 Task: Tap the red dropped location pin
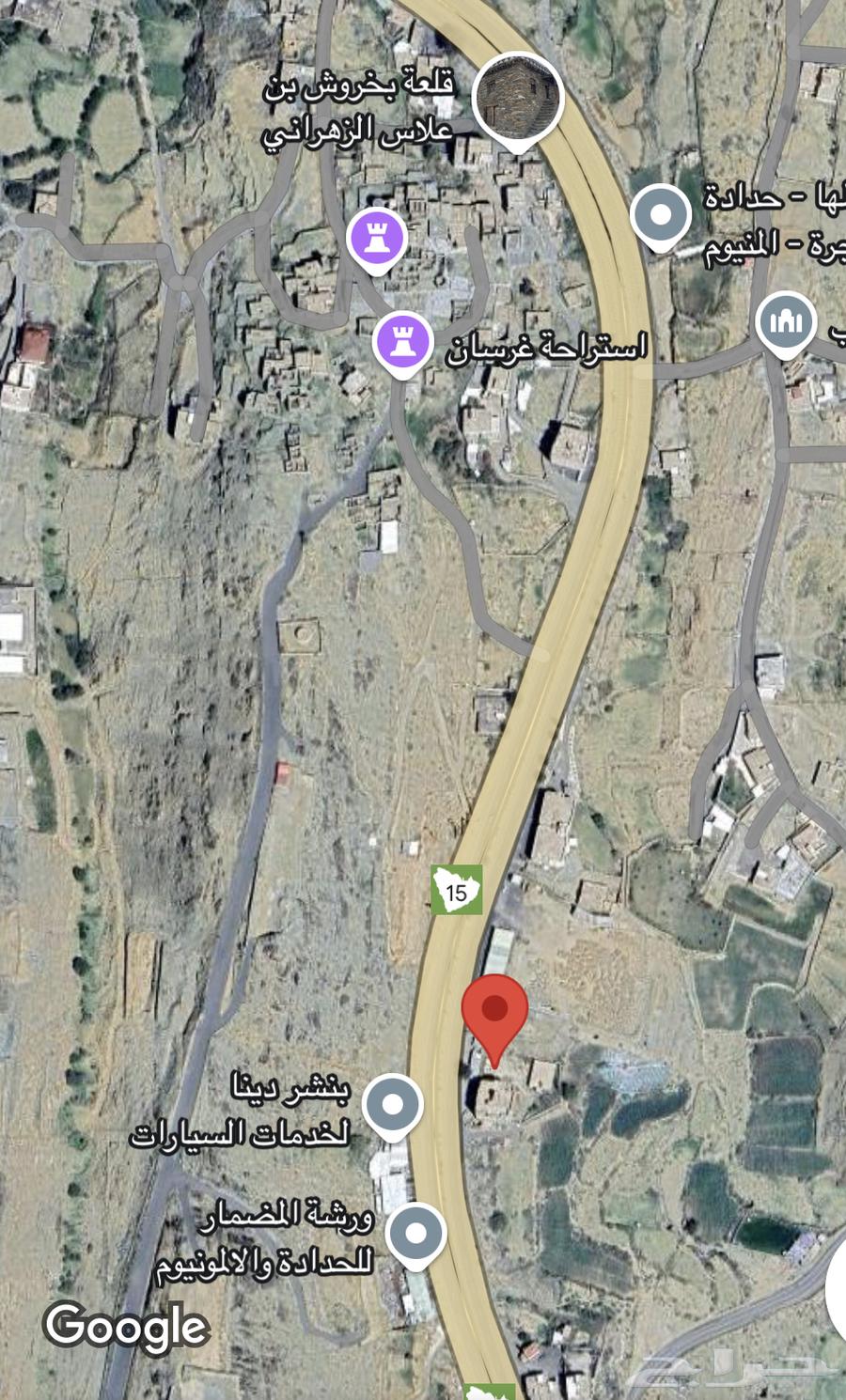point(494,1012)
